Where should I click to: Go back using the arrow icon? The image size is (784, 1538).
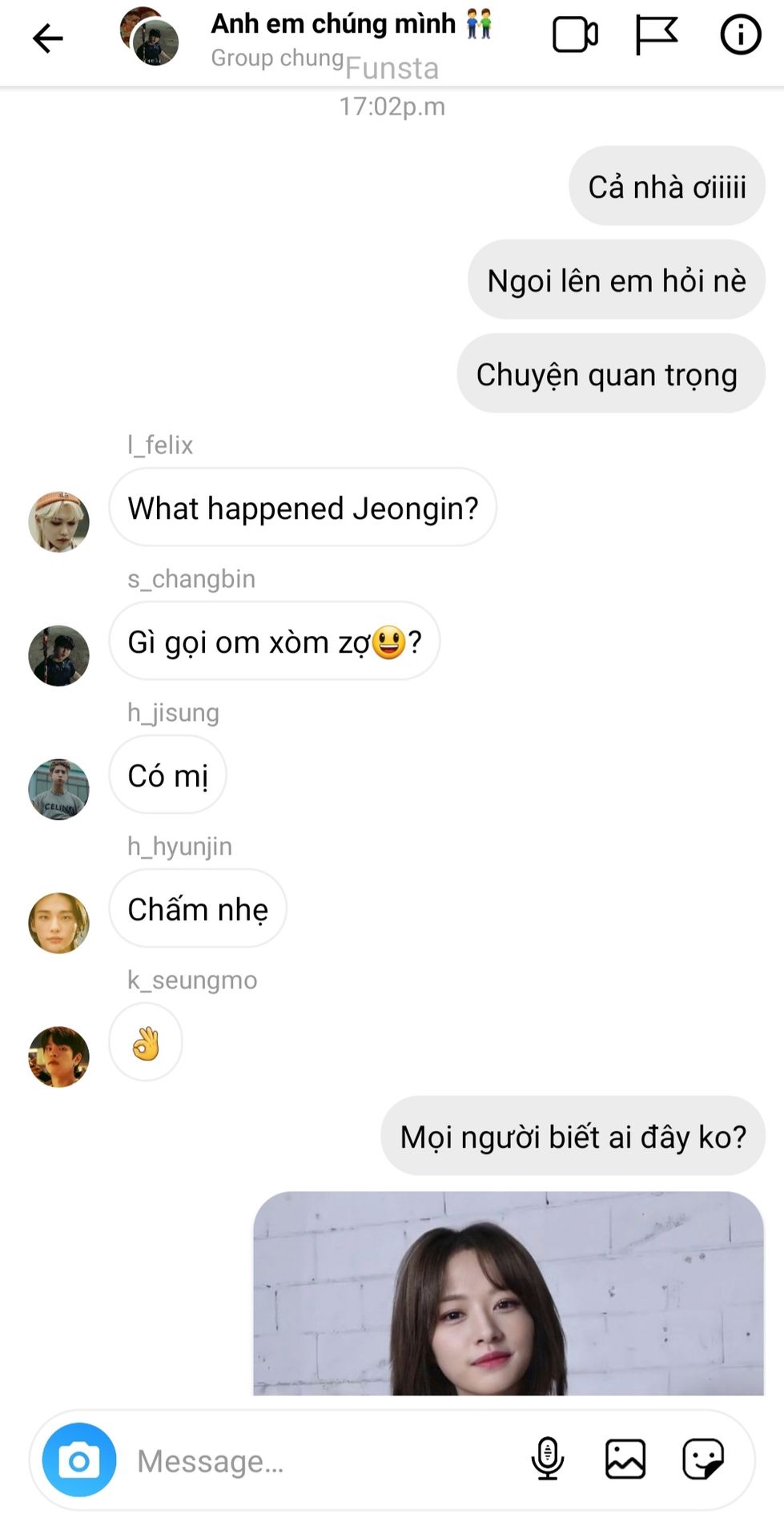click(x=47, y=38)
